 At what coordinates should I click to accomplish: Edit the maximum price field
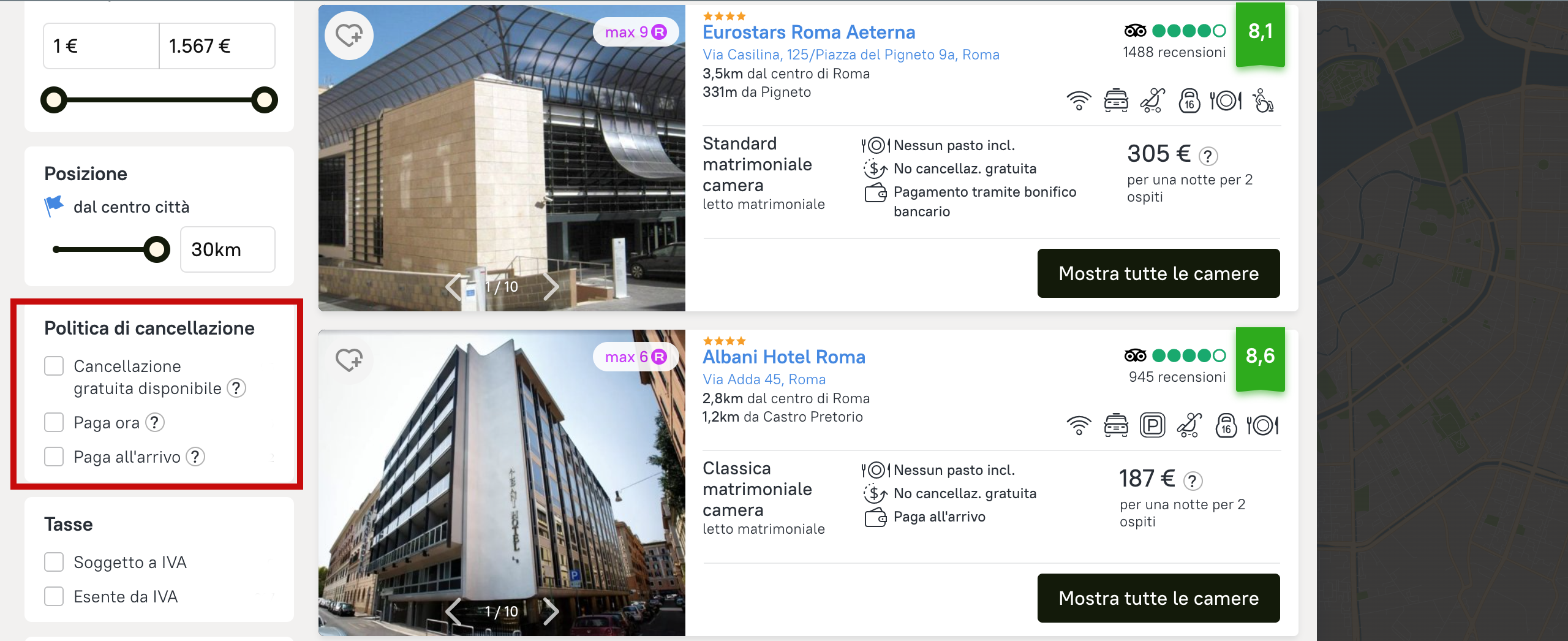click(217, 46)
